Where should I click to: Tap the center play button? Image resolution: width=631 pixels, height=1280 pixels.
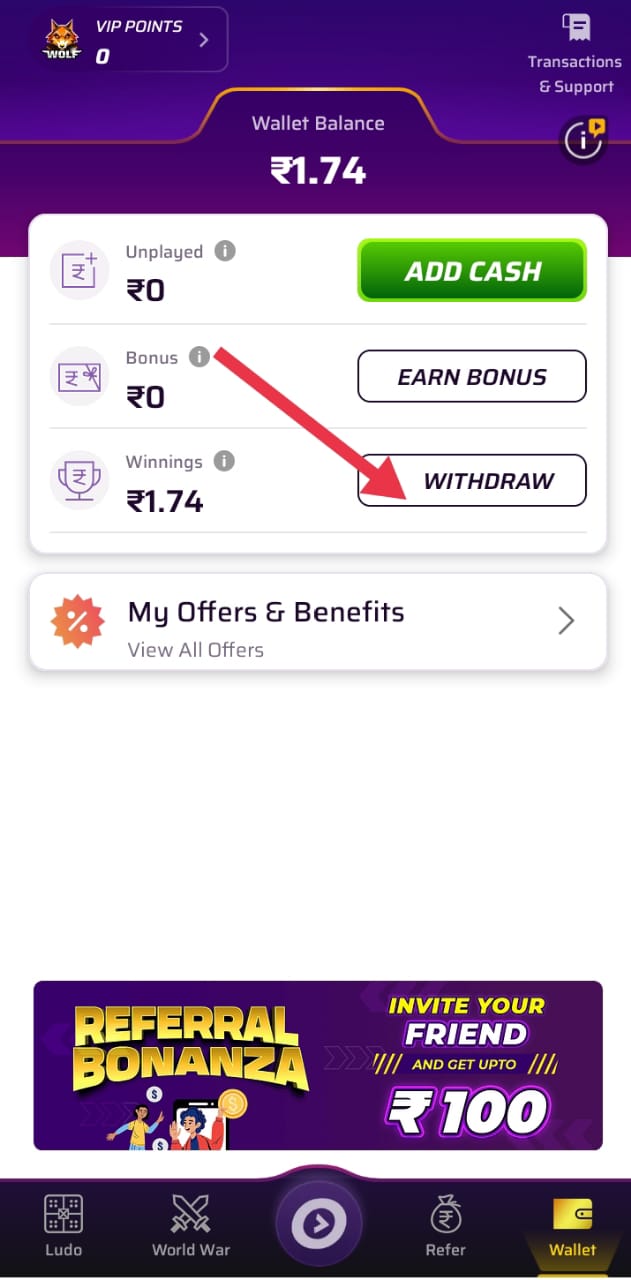pyautogui.click(x=318, y=1222)
